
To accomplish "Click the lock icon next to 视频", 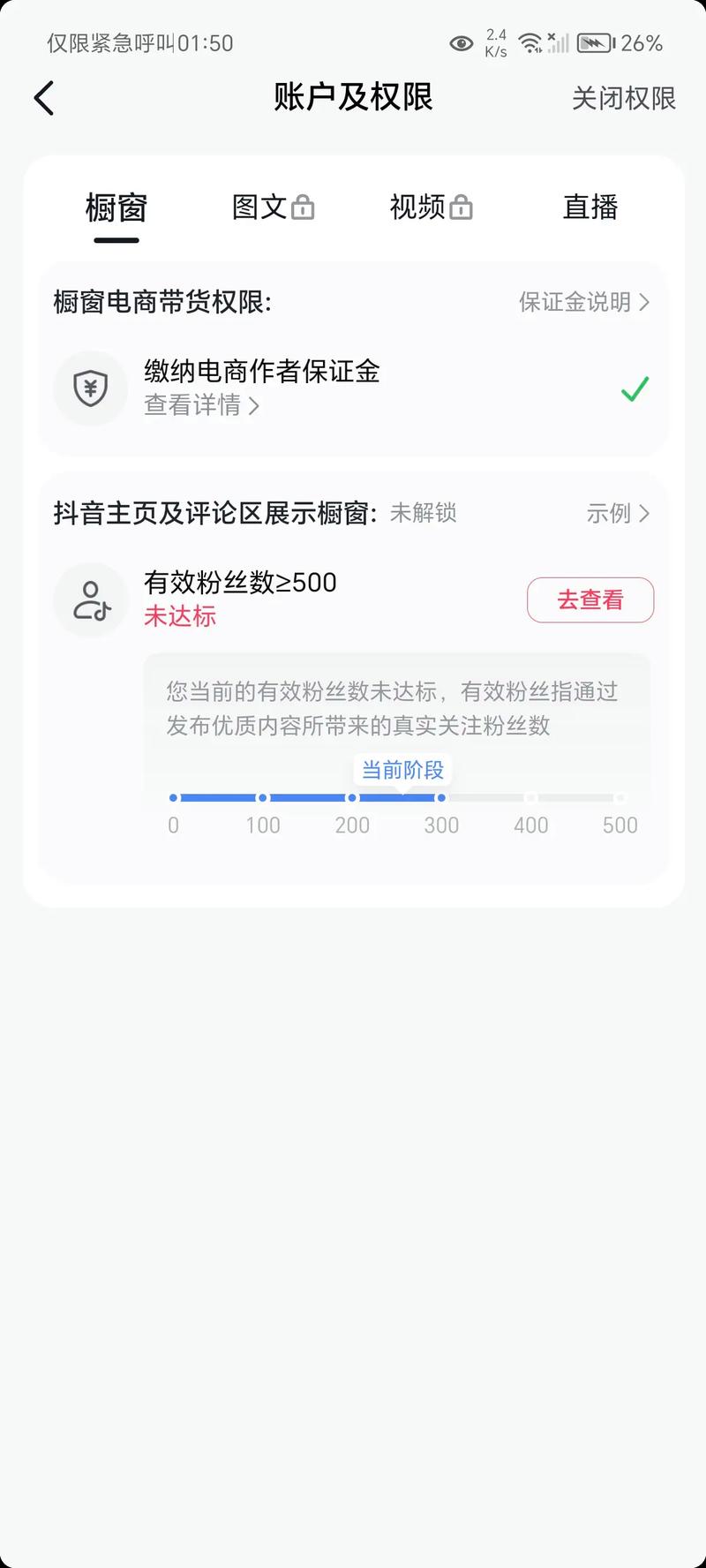I will 461,207.
